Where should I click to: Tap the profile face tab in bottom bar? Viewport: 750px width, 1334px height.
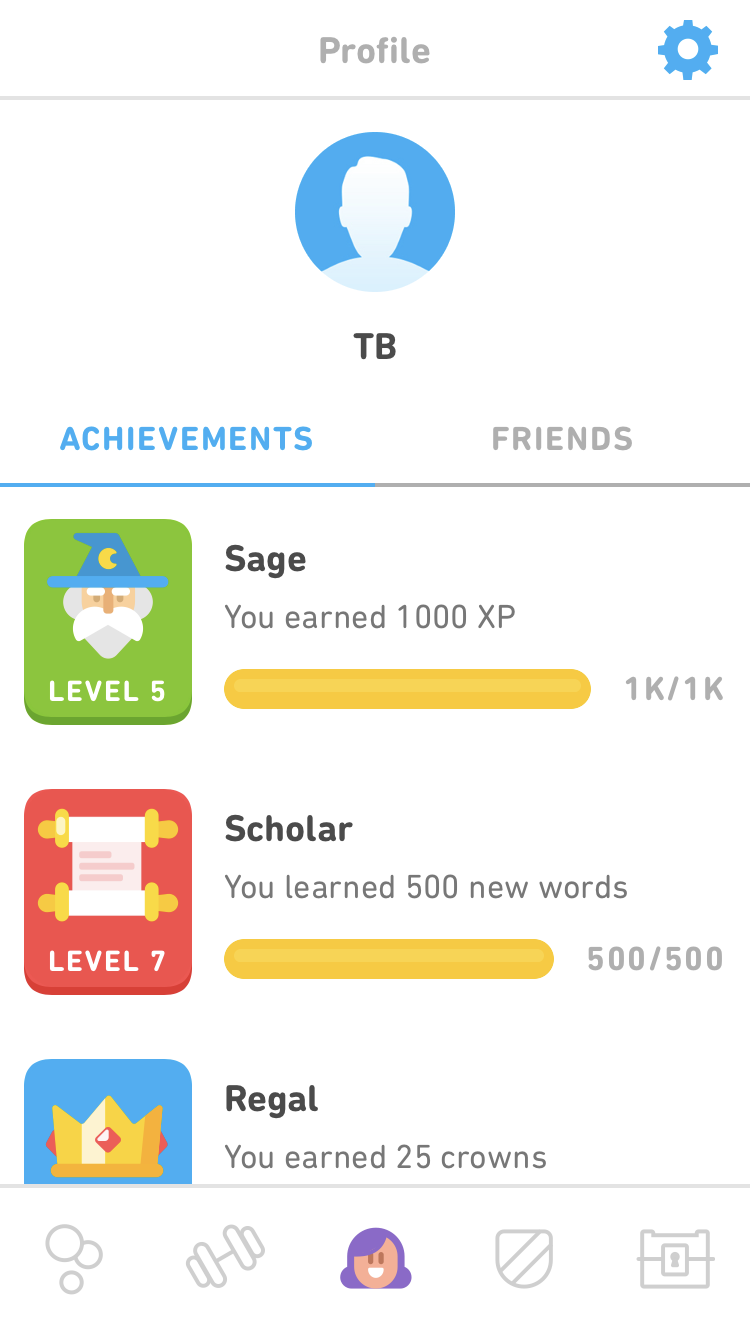(375, 1258)
